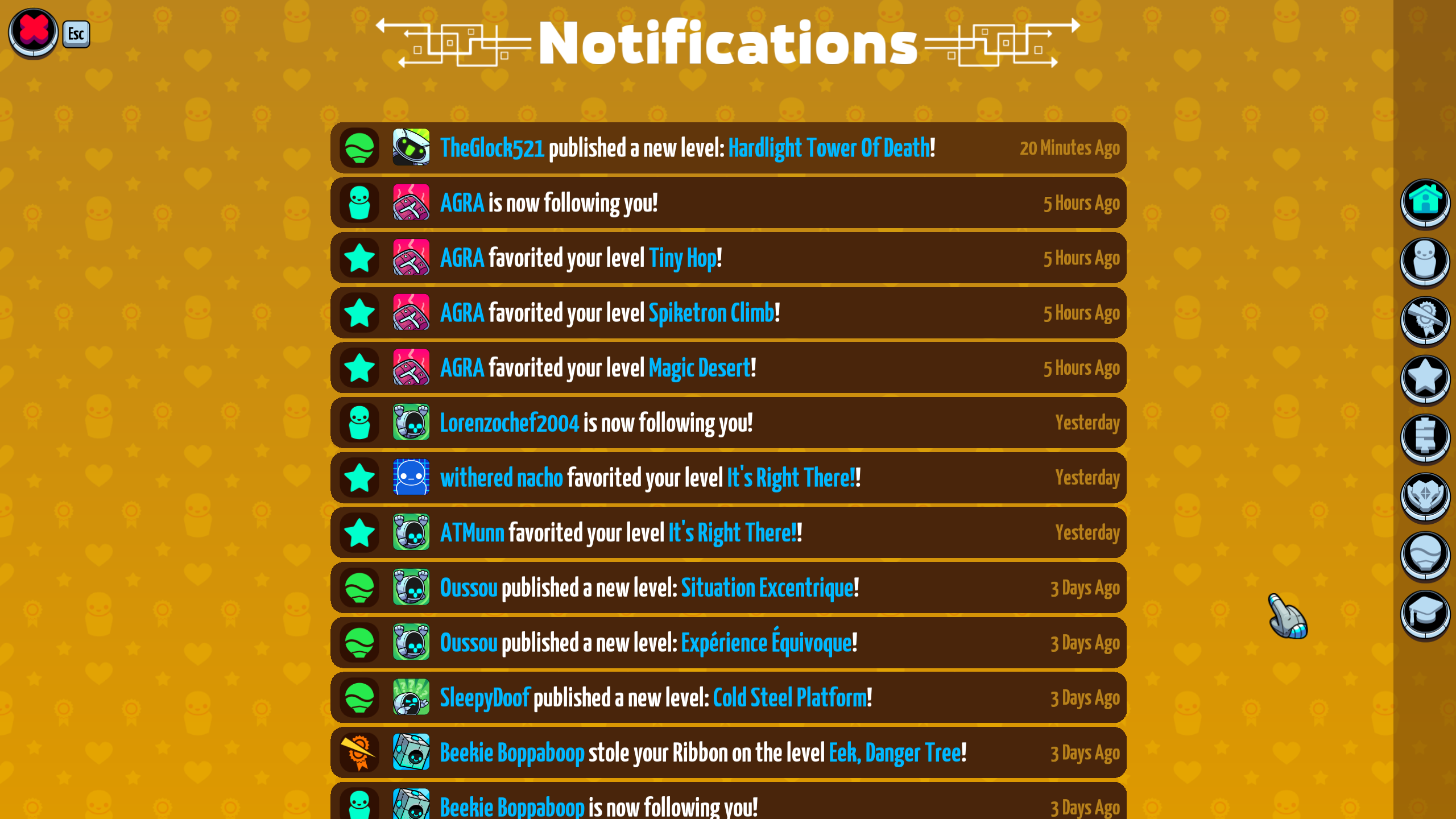Open the Eek, Danger Tree level link
Screen dimensions: 1456x819
895,754
